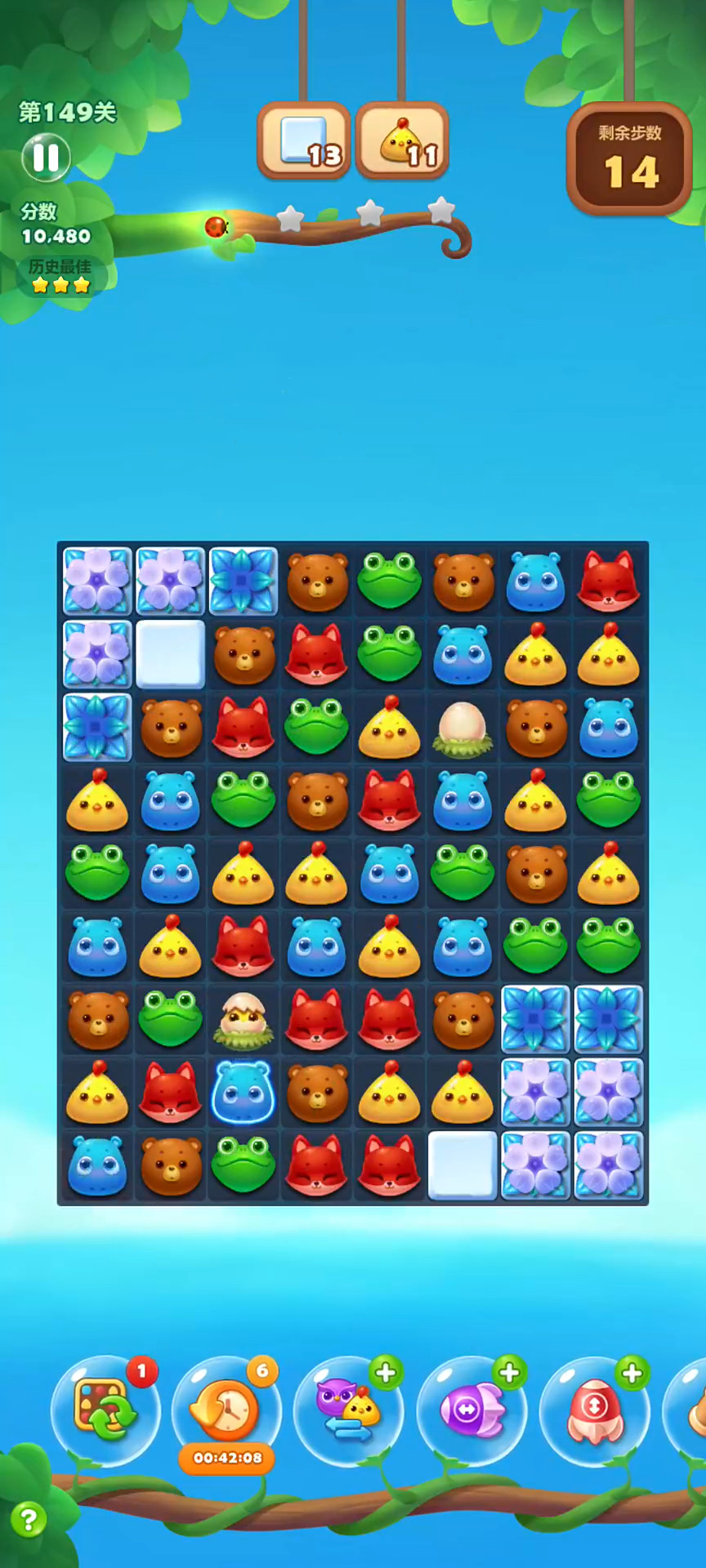706x1568 pixels.
Task: Tap the egg in the nest
Action: tap(462, 727)
